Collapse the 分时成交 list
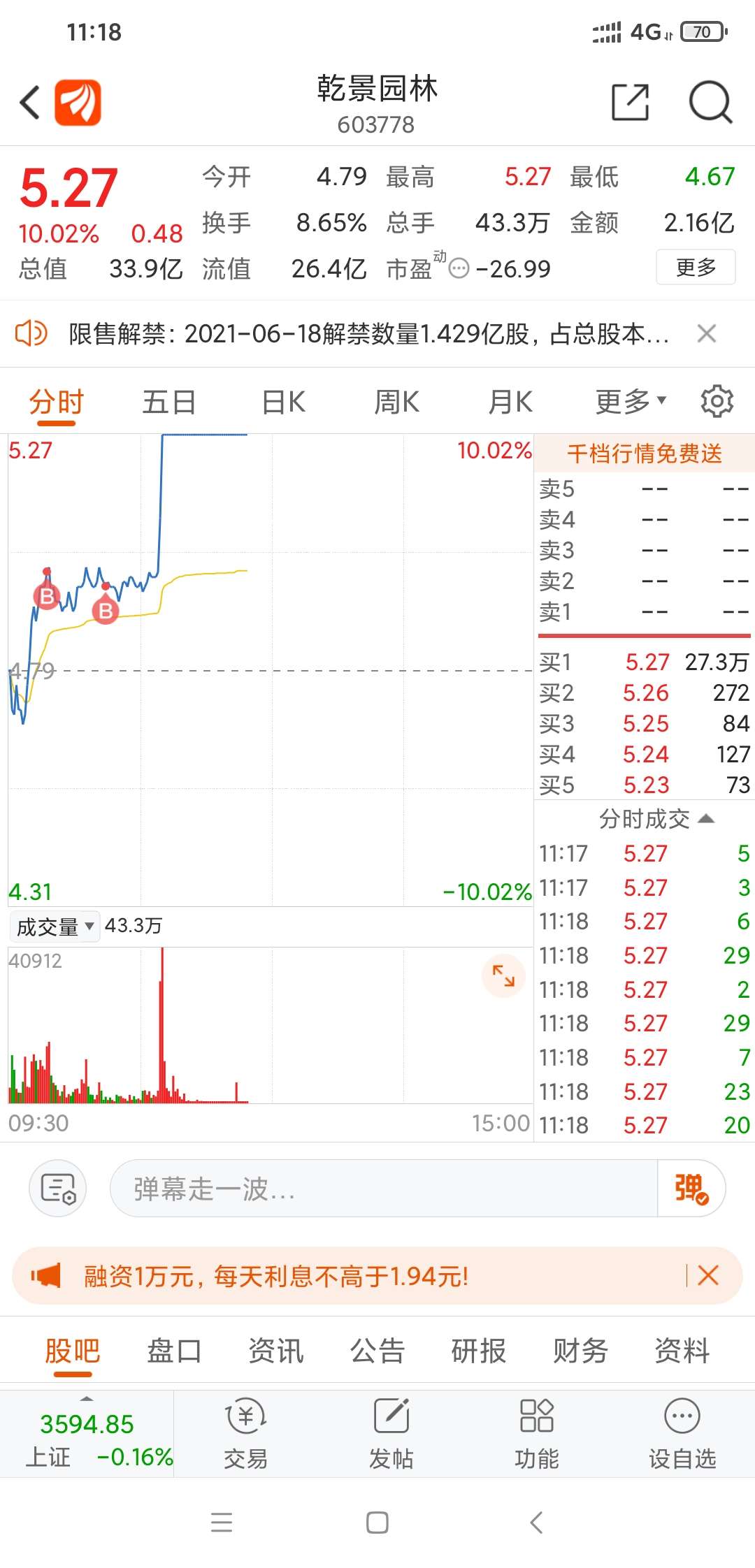The width and height of the screenshot is (755, 1568). [656, 818]
